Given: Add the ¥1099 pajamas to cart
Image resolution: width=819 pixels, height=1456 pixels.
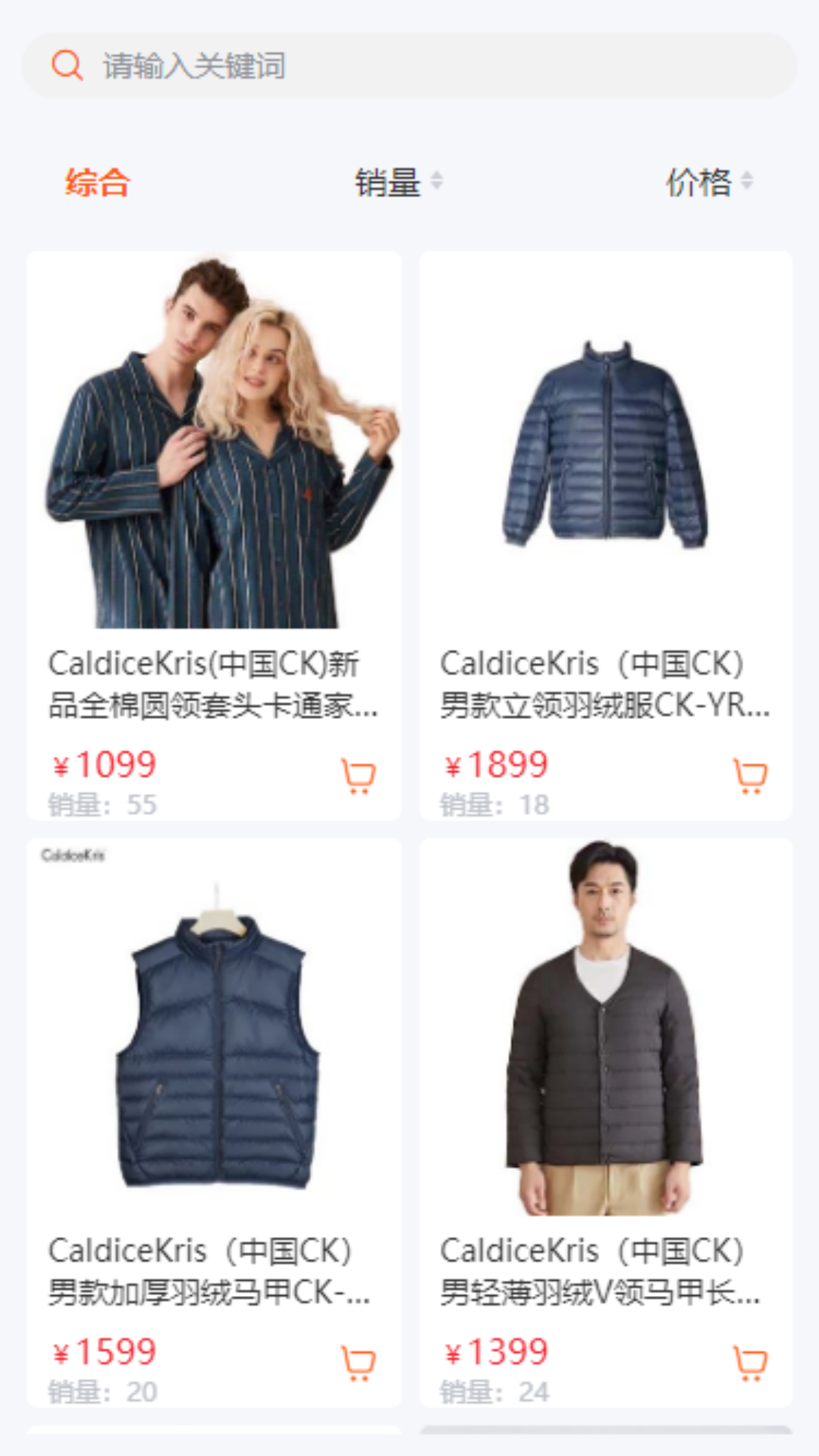Looking at the screenshot, I should click(358, 776).
